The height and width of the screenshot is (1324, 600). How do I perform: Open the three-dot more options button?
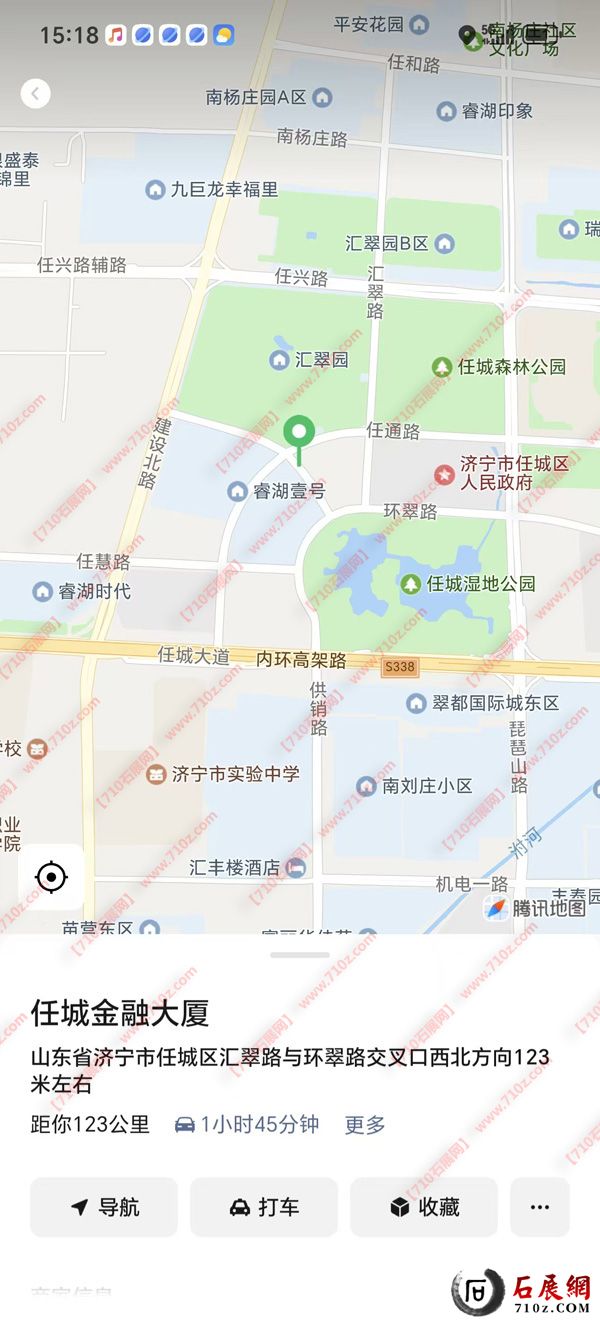(540, 1207)
